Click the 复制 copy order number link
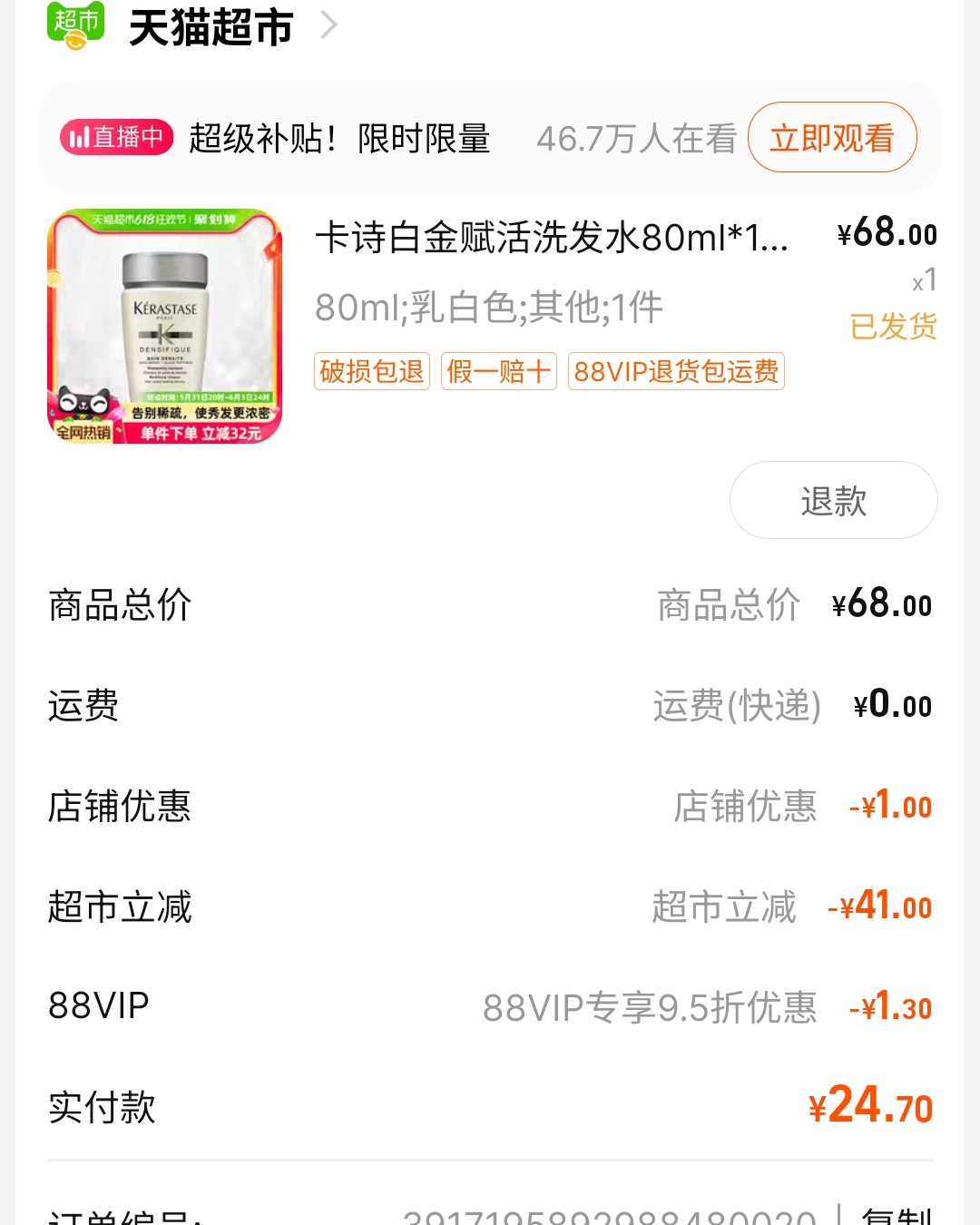The width and height of the screenshot is (980, 1225). point(898,1216)
